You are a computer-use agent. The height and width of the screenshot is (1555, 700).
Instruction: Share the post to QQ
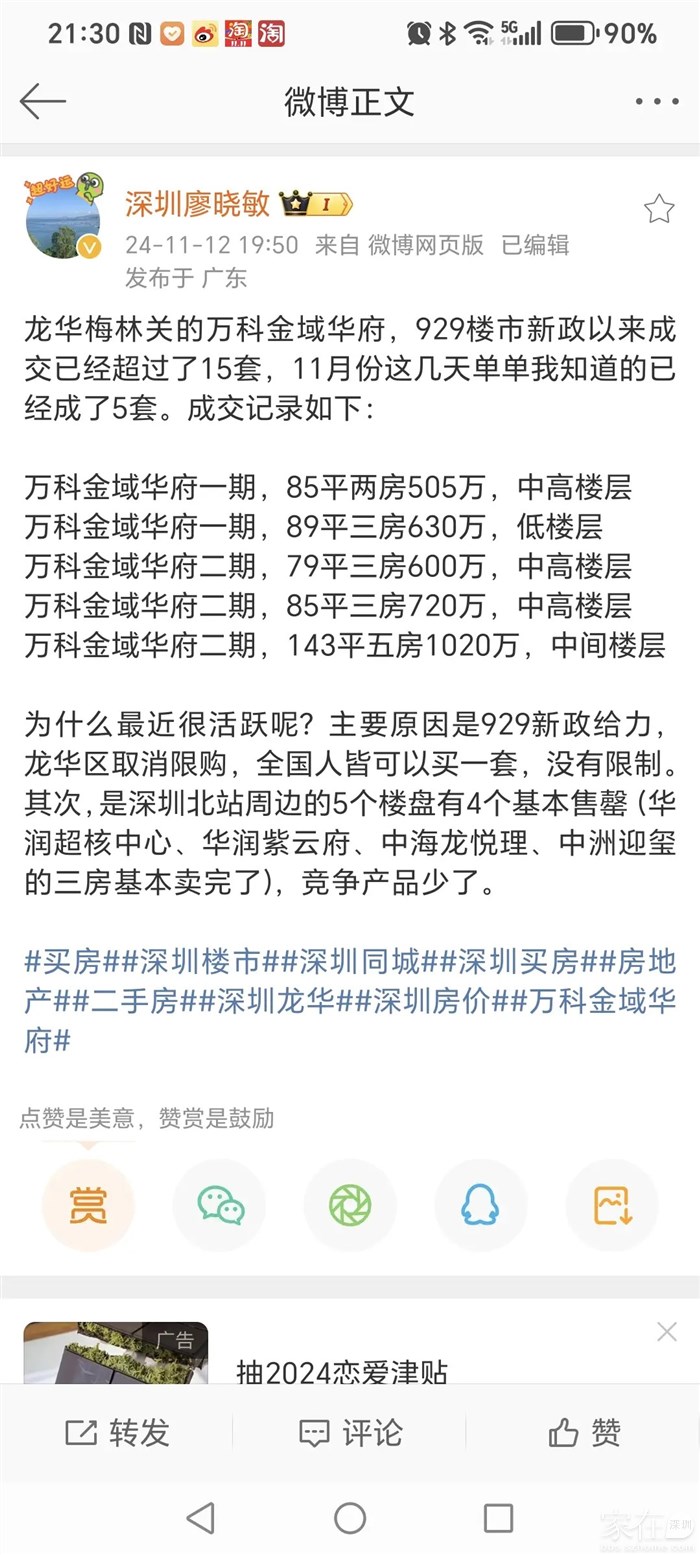pyautogui.click(x=480, y=1206)
